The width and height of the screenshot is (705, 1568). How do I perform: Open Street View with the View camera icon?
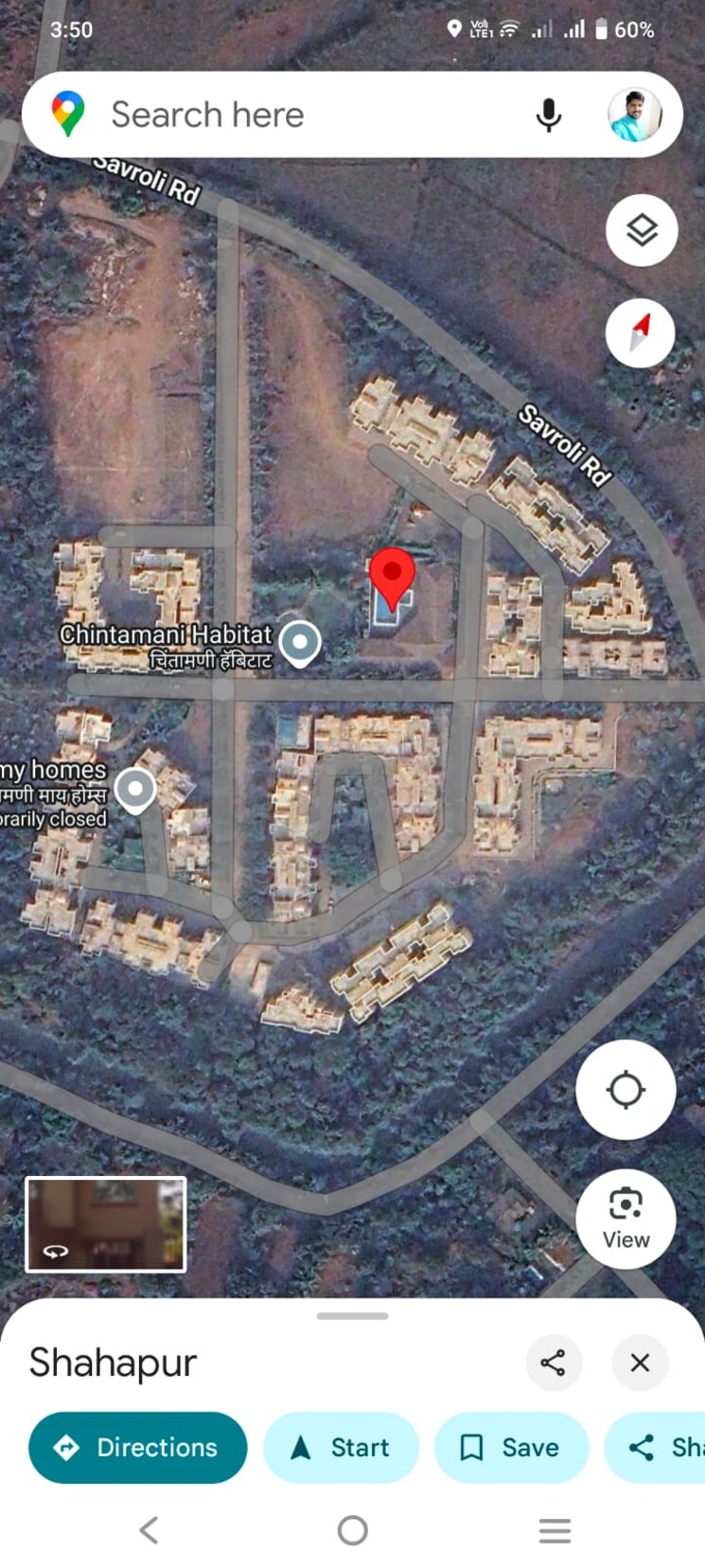click(x=626, y=1220)
